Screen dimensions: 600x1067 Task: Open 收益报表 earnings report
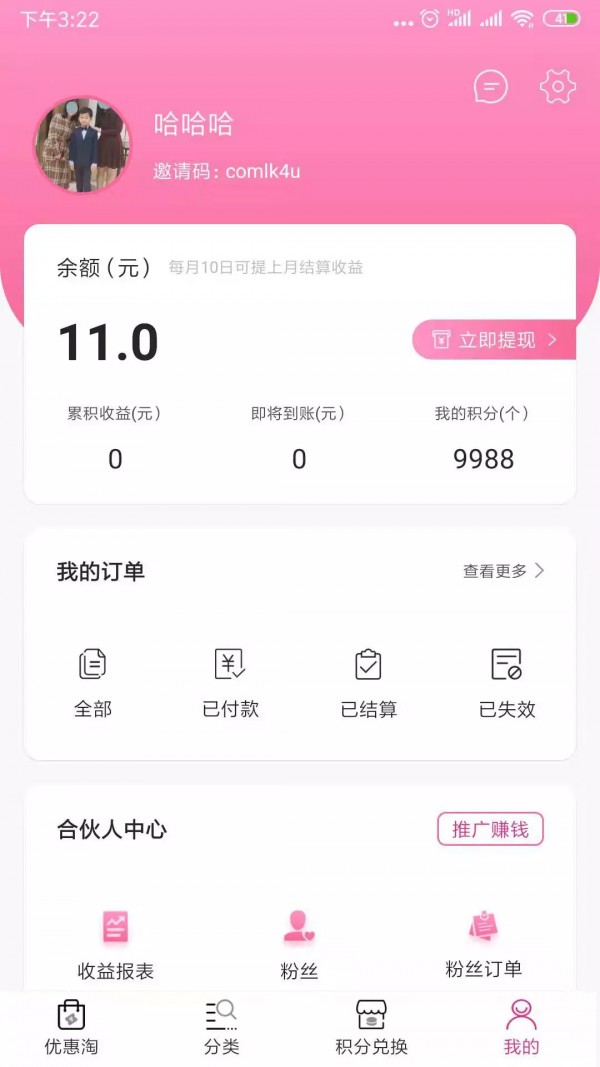(x=116, y=945)
